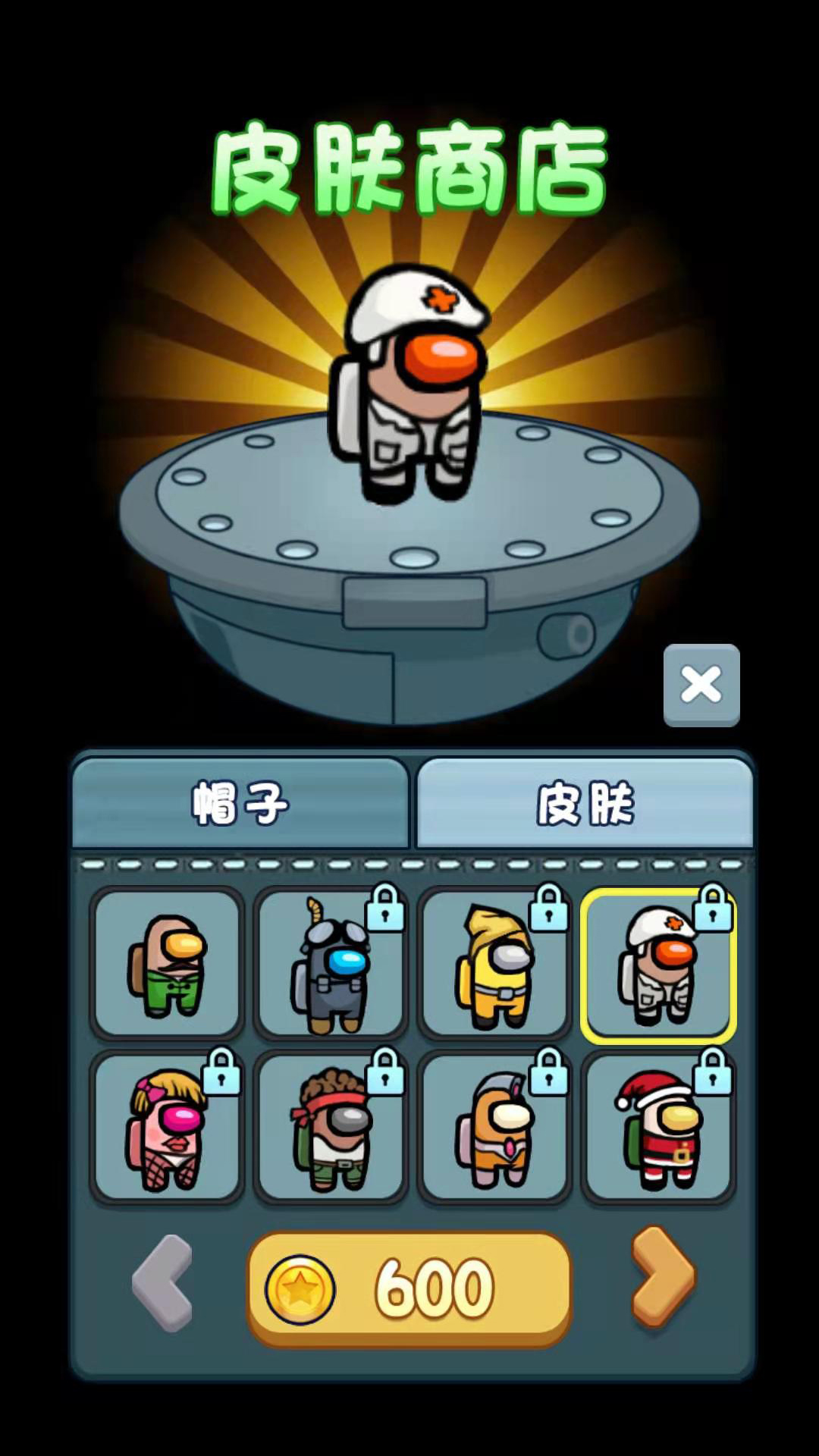Select the 皮肤 skins tab

[x=585, y=803]
